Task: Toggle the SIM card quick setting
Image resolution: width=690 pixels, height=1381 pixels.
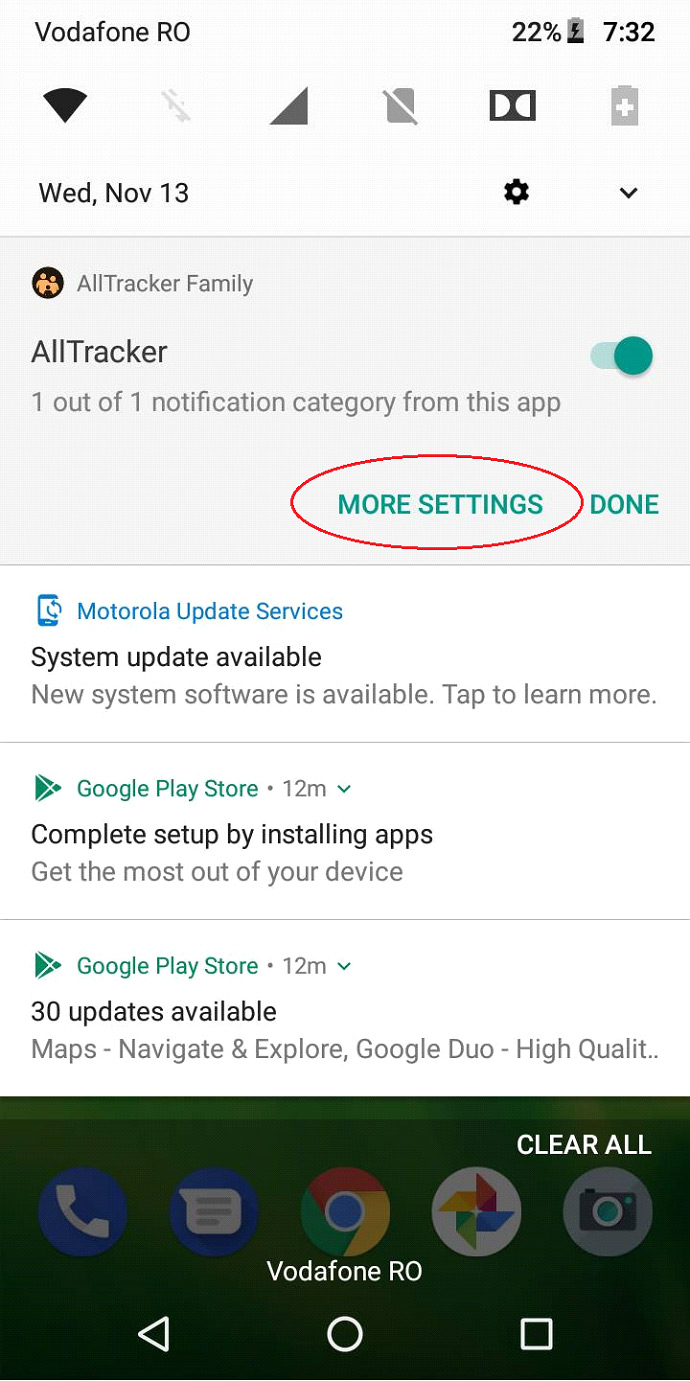Action: click(401, 106)
